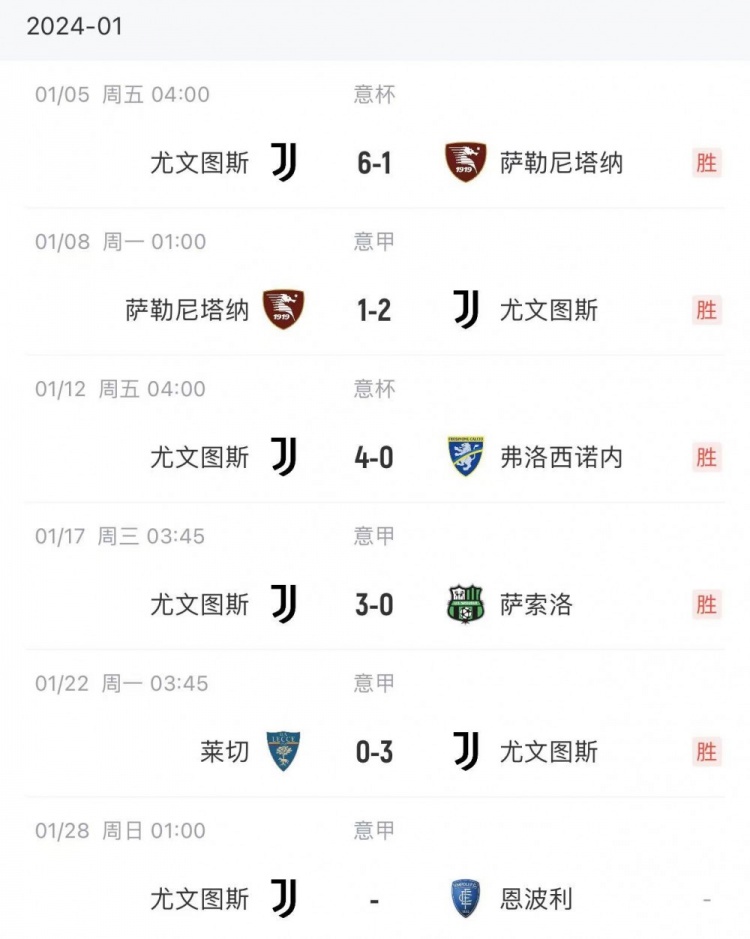View Lecce 0-3 Juventus match details
Screen dimensions: 750x939
pos(374,751)
